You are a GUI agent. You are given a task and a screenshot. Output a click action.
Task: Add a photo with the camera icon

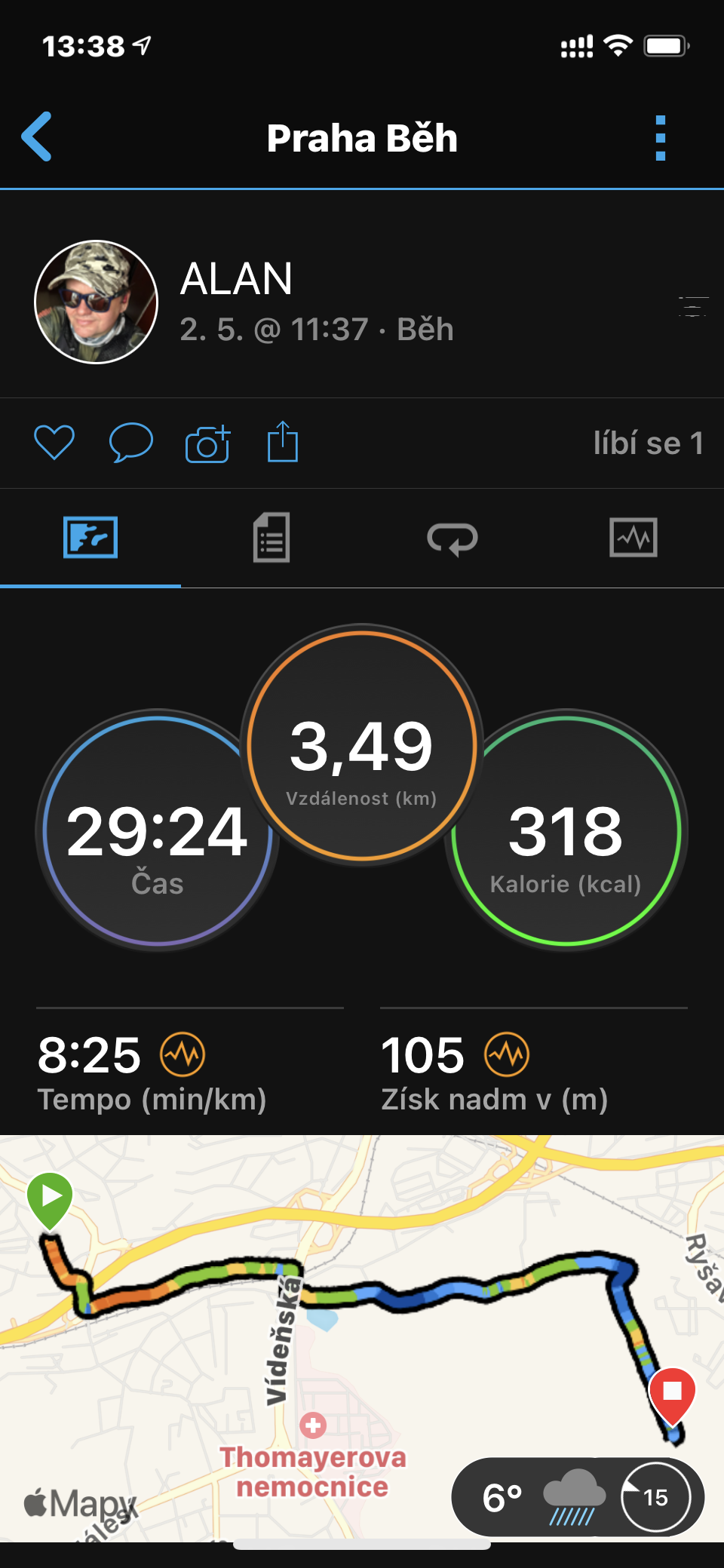[x=207, y=443]
